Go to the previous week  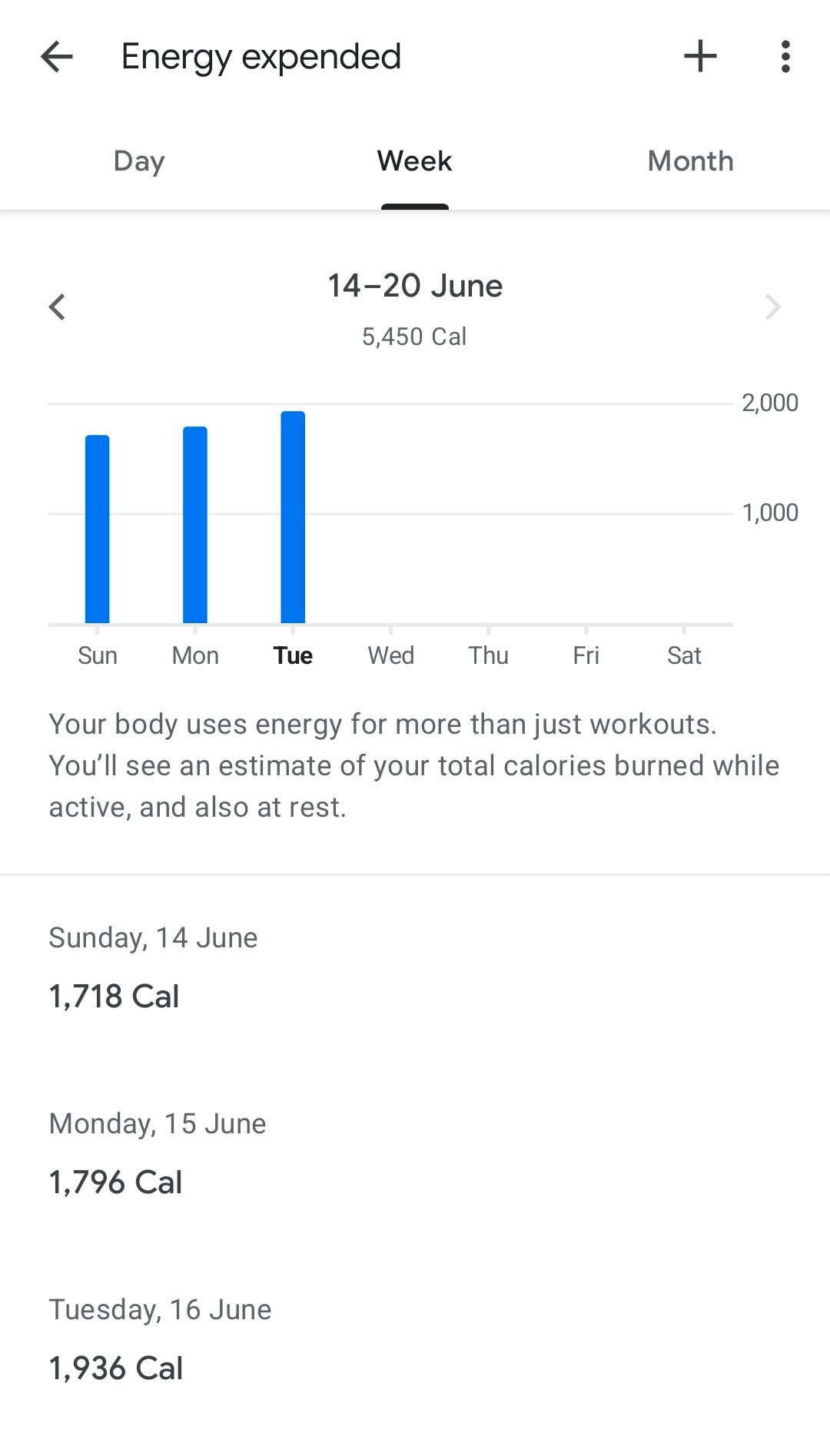[x=57, y=307]
